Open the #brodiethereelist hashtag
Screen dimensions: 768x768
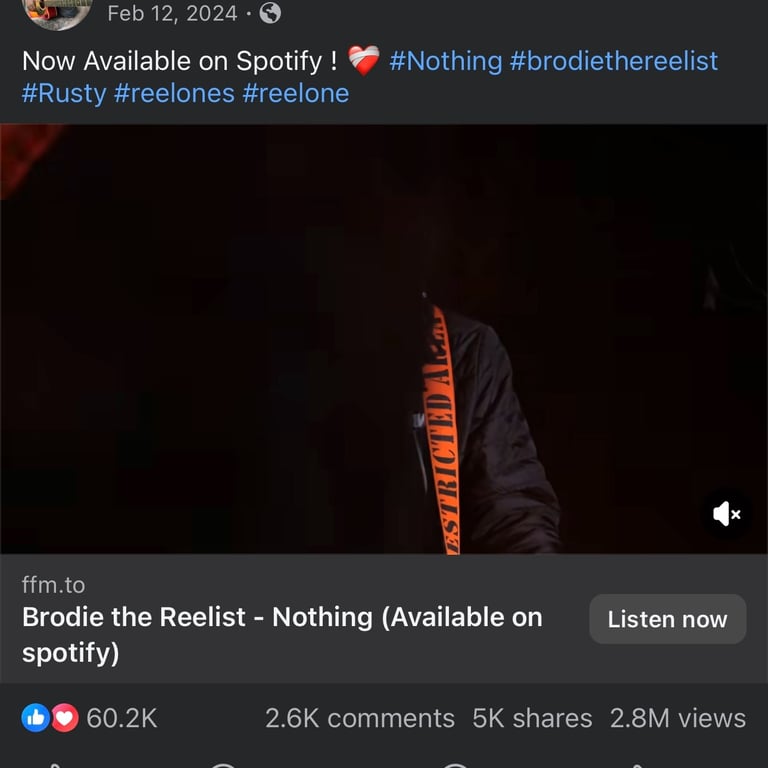pos(614,61)
